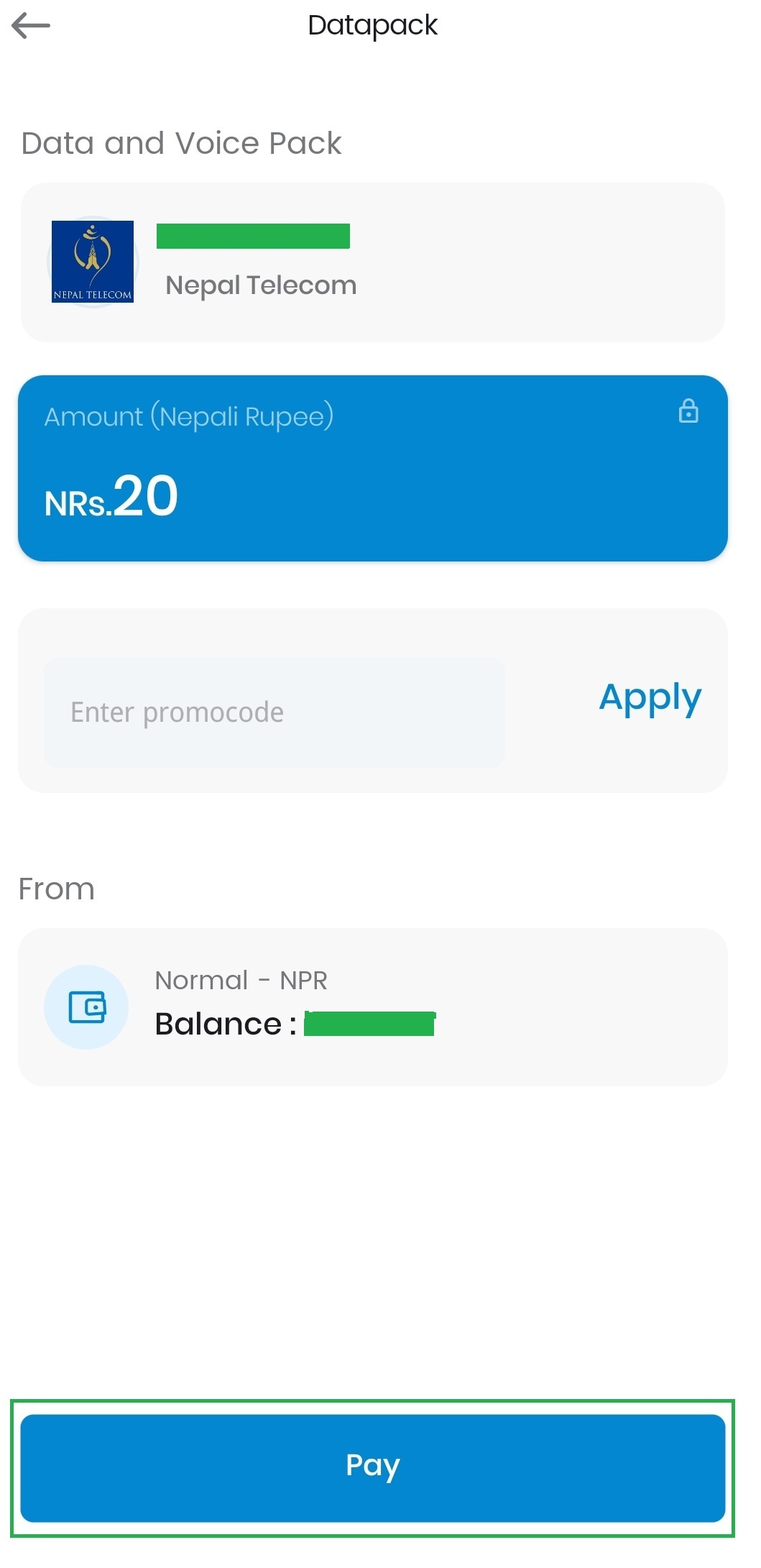This screenshot has width=761, height=1568.
Task: Tap the green masked balance value
Action: [371, 1024]
